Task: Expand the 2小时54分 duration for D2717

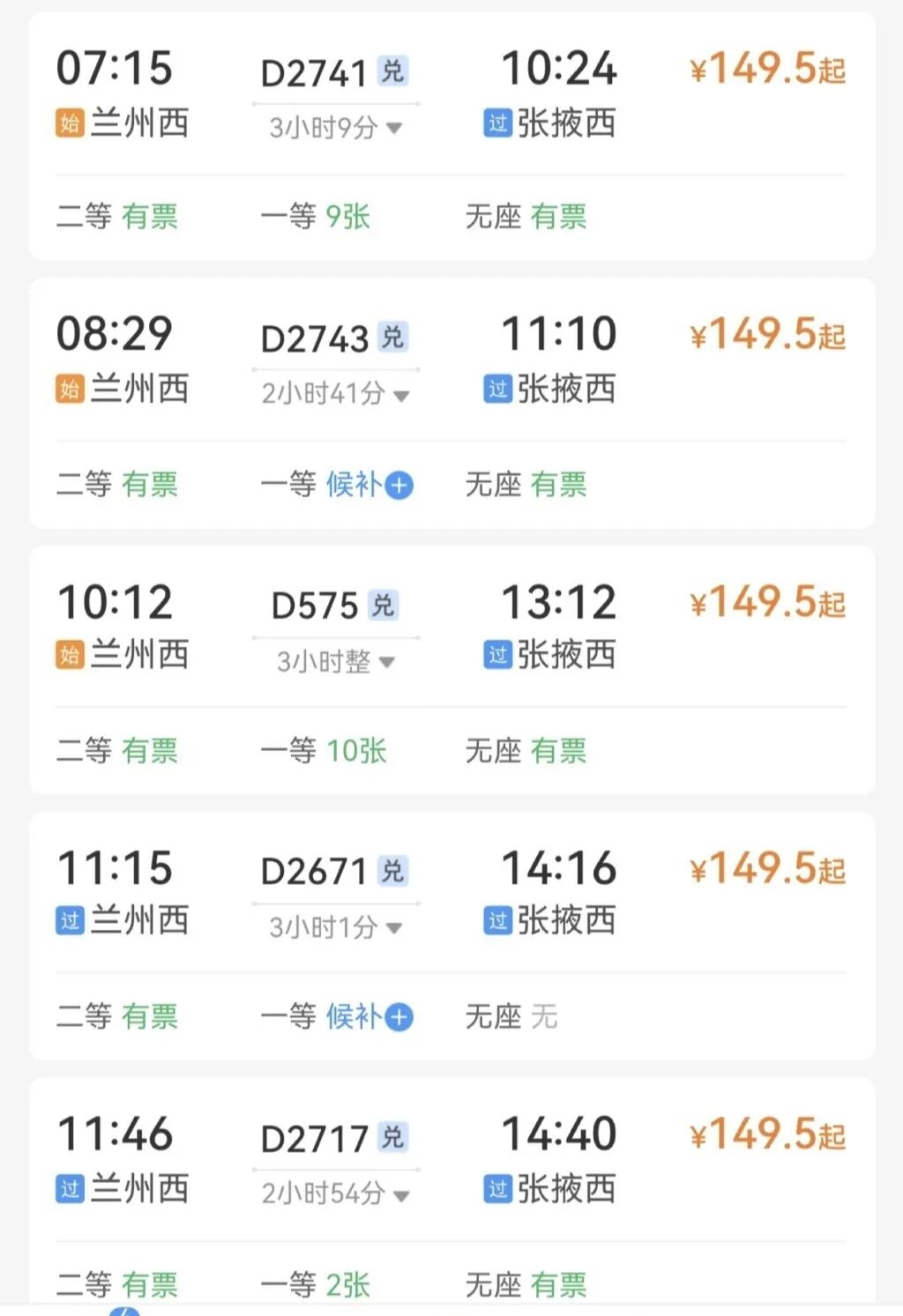Action: pos(335,1193)
